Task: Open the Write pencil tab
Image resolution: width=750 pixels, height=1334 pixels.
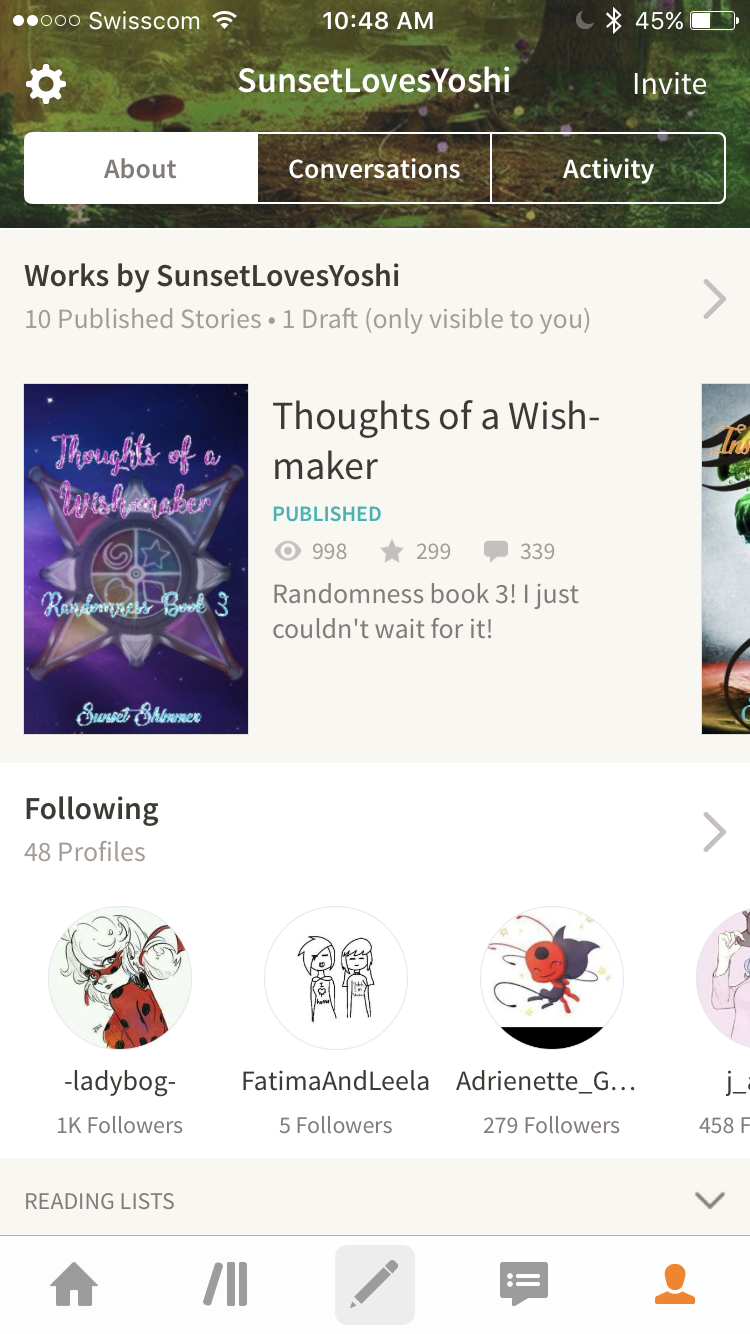Action: [375, 1284]
